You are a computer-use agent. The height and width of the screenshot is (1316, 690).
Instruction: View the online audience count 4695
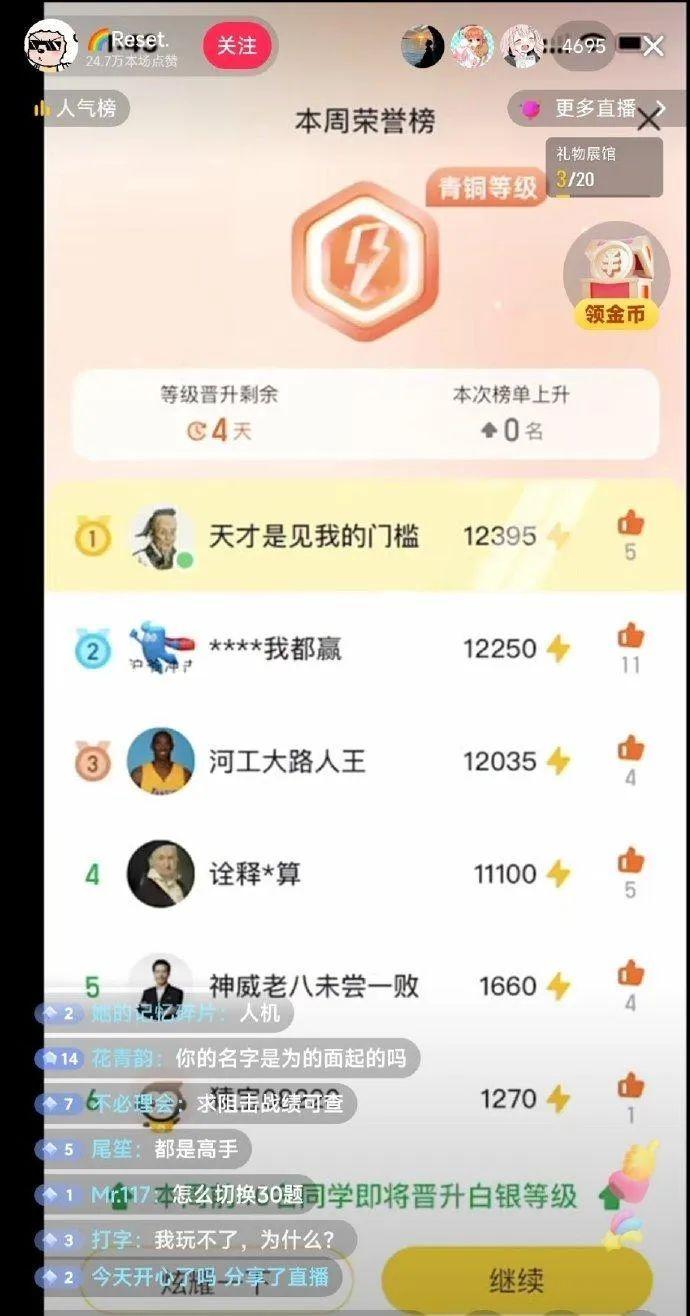pyautogui.click(x=584, y=46)
